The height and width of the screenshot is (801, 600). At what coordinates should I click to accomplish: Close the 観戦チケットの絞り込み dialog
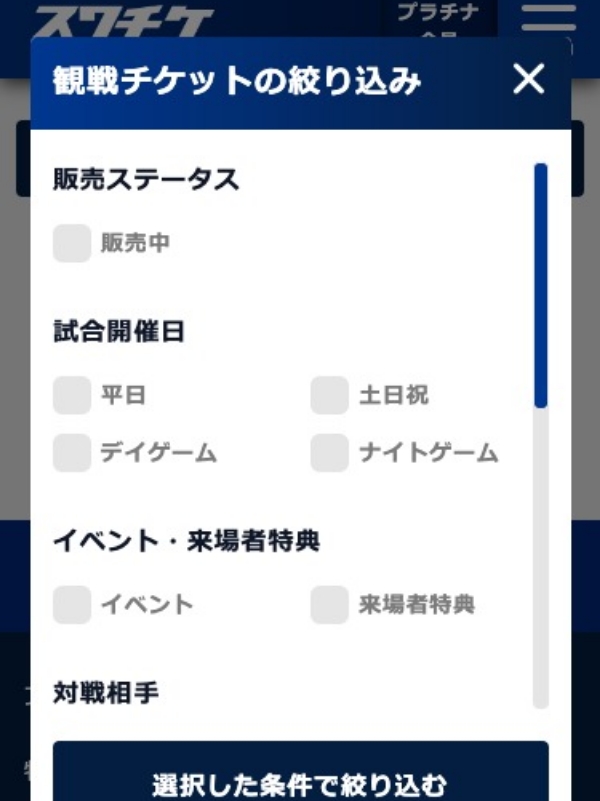coord(528,79)
